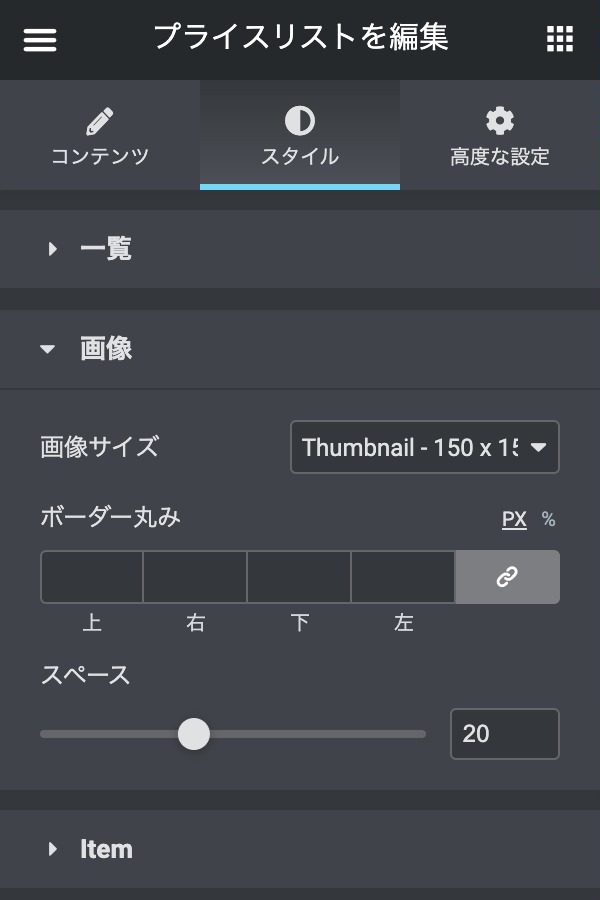Image resolution: width=600 pixels, height=900 pixels.
Task: Tap the 上 border radius field
Action: (92, 577)
